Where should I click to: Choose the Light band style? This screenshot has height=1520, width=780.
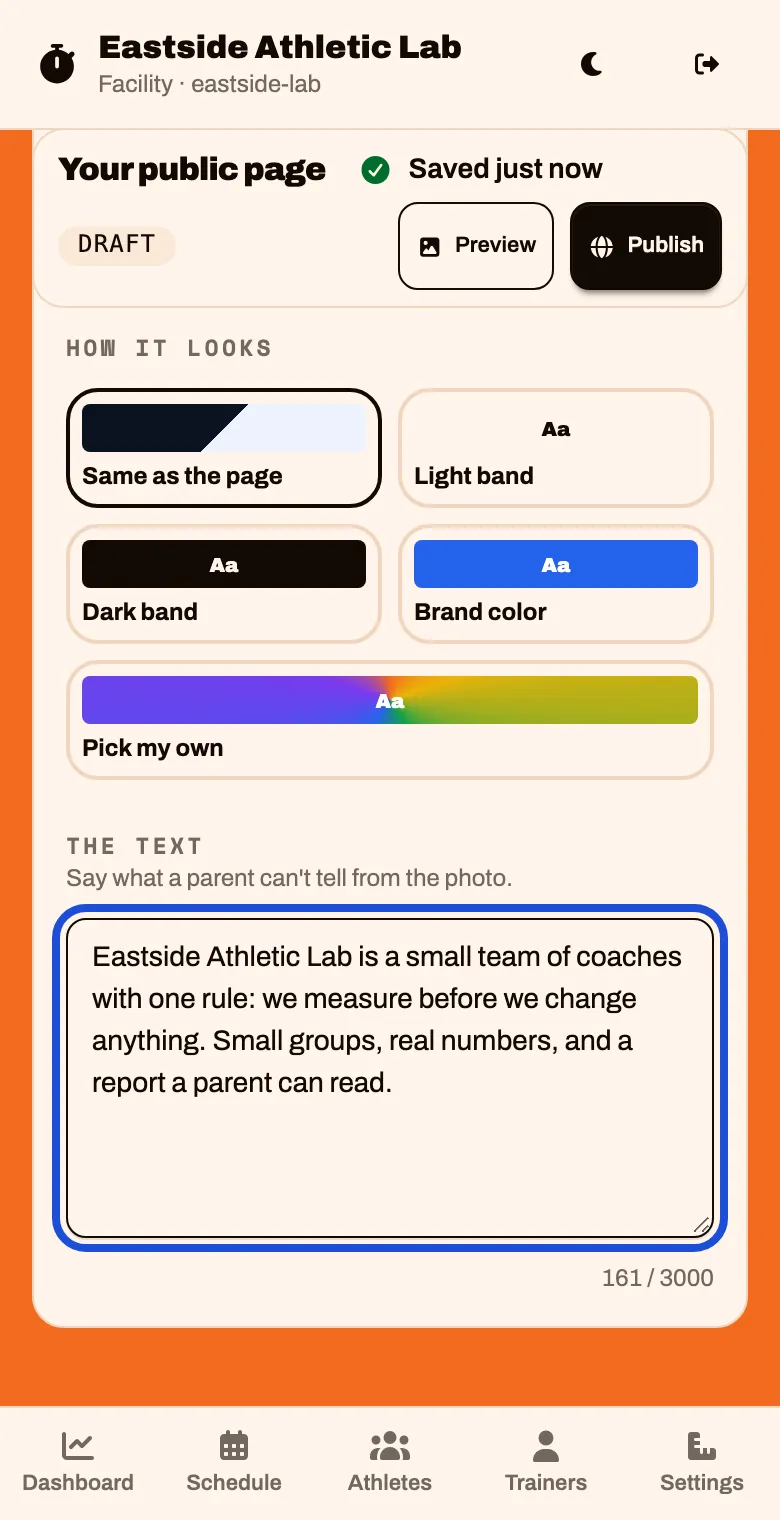[556, 448]
